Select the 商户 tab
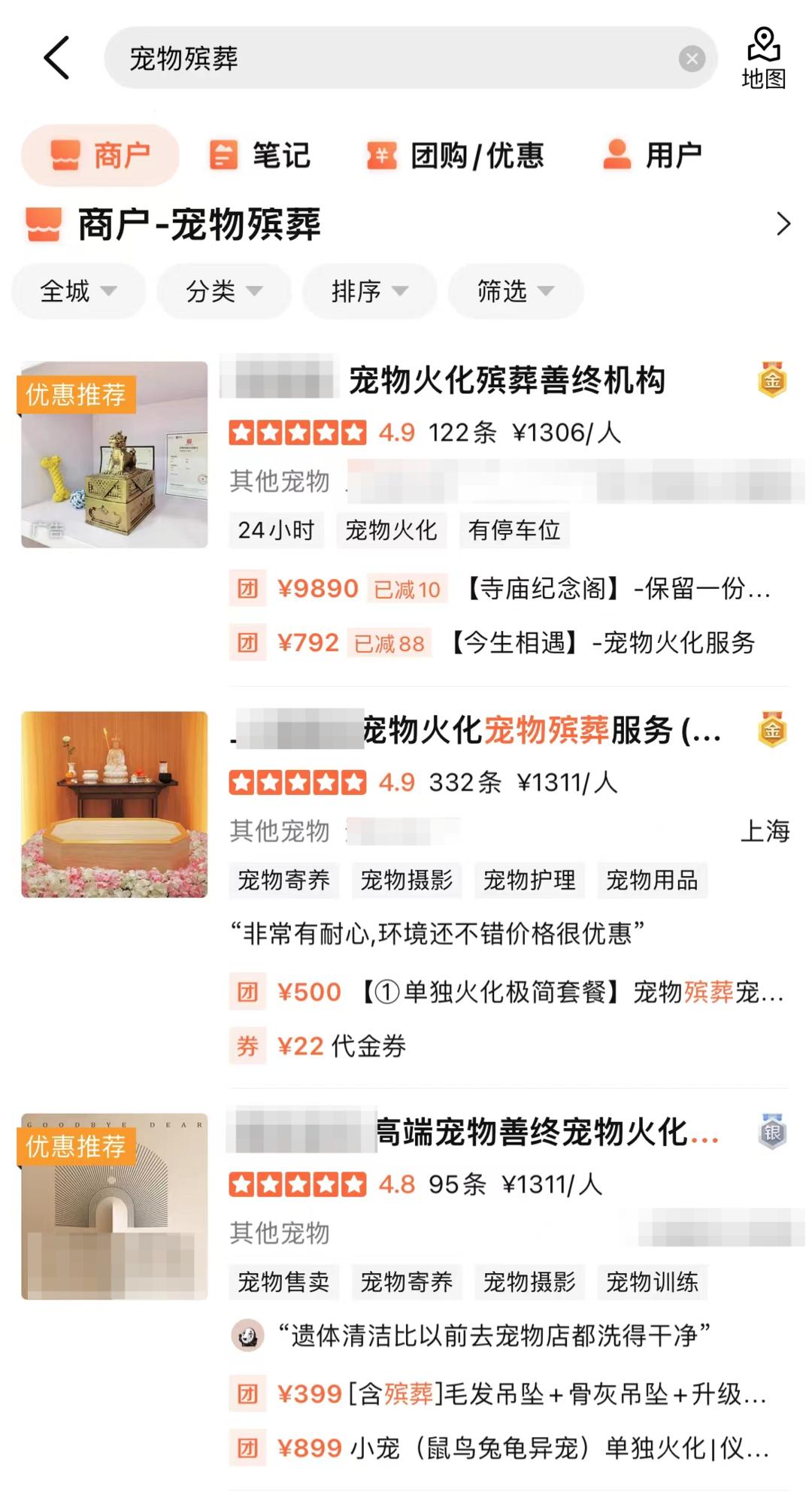Viewport: 812px width, 1510px height. [x=100, y=156]
